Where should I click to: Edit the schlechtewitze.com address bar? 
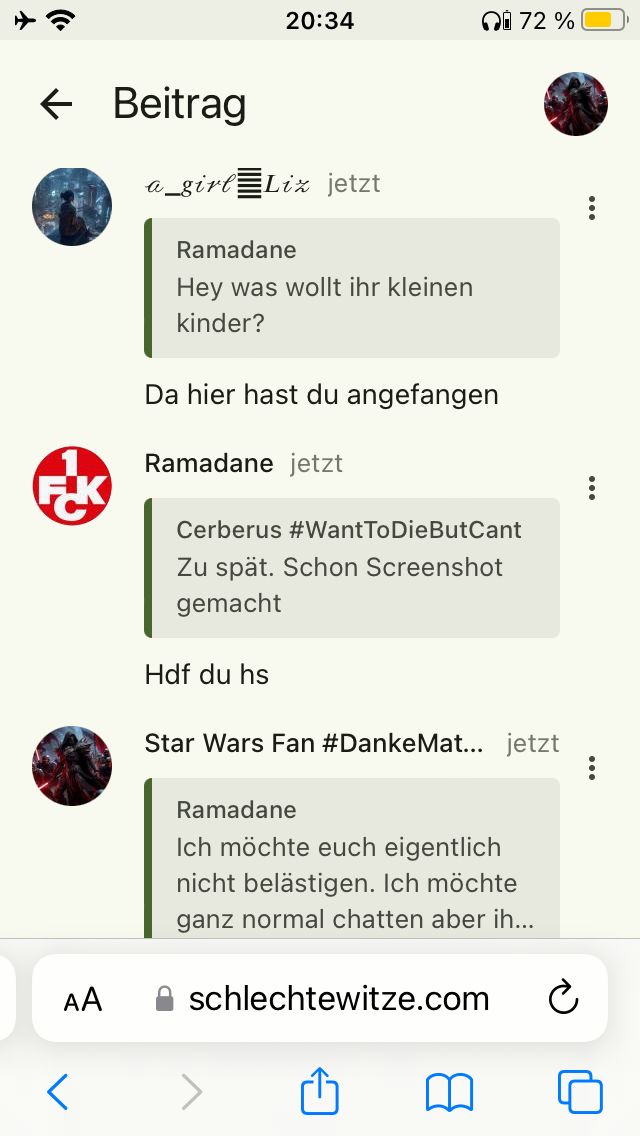click(x=338, y=998)
